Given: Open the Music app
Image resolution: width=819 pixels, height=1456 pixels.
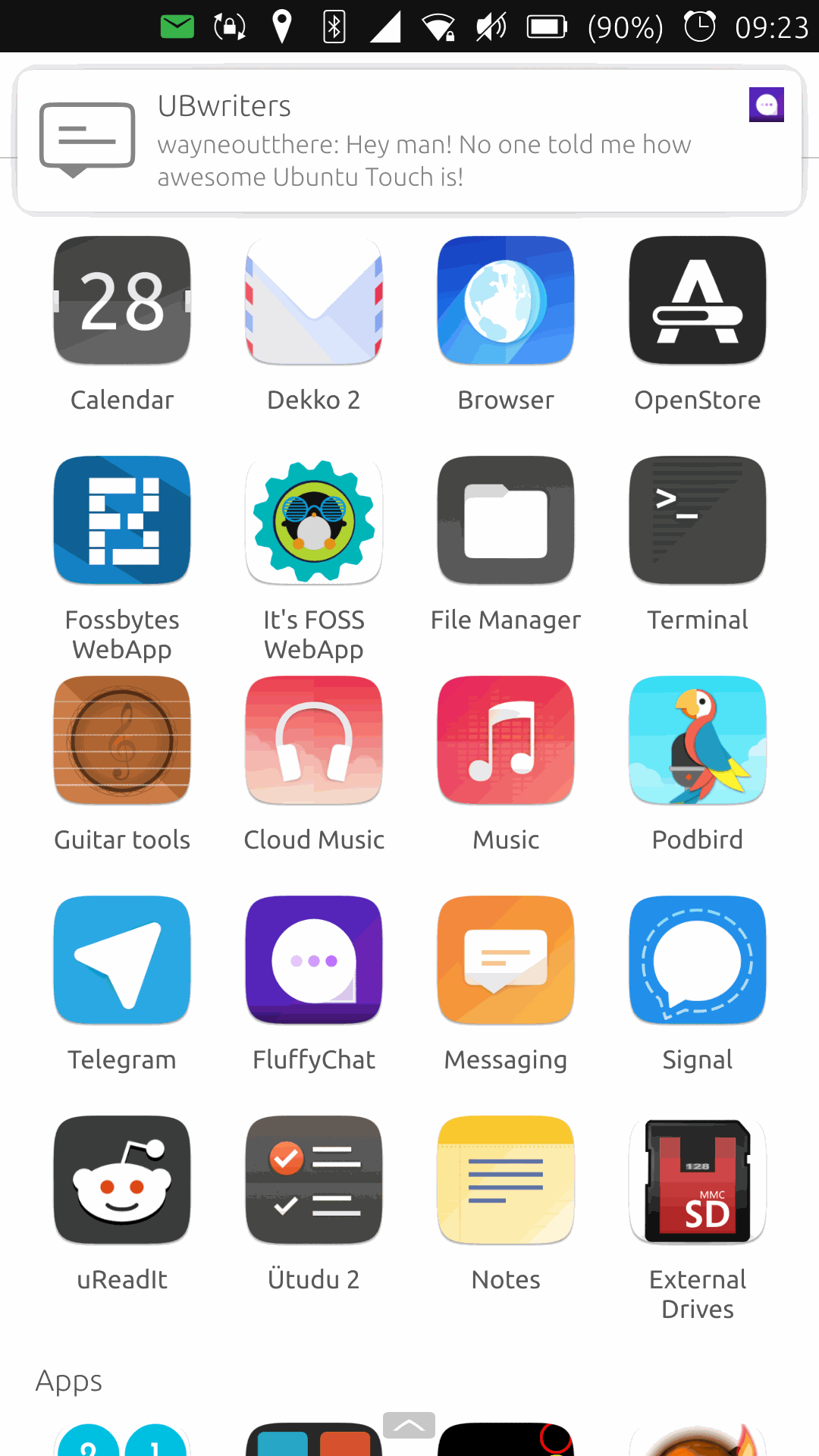Looking at the screenshot, I should coord(506,740).
